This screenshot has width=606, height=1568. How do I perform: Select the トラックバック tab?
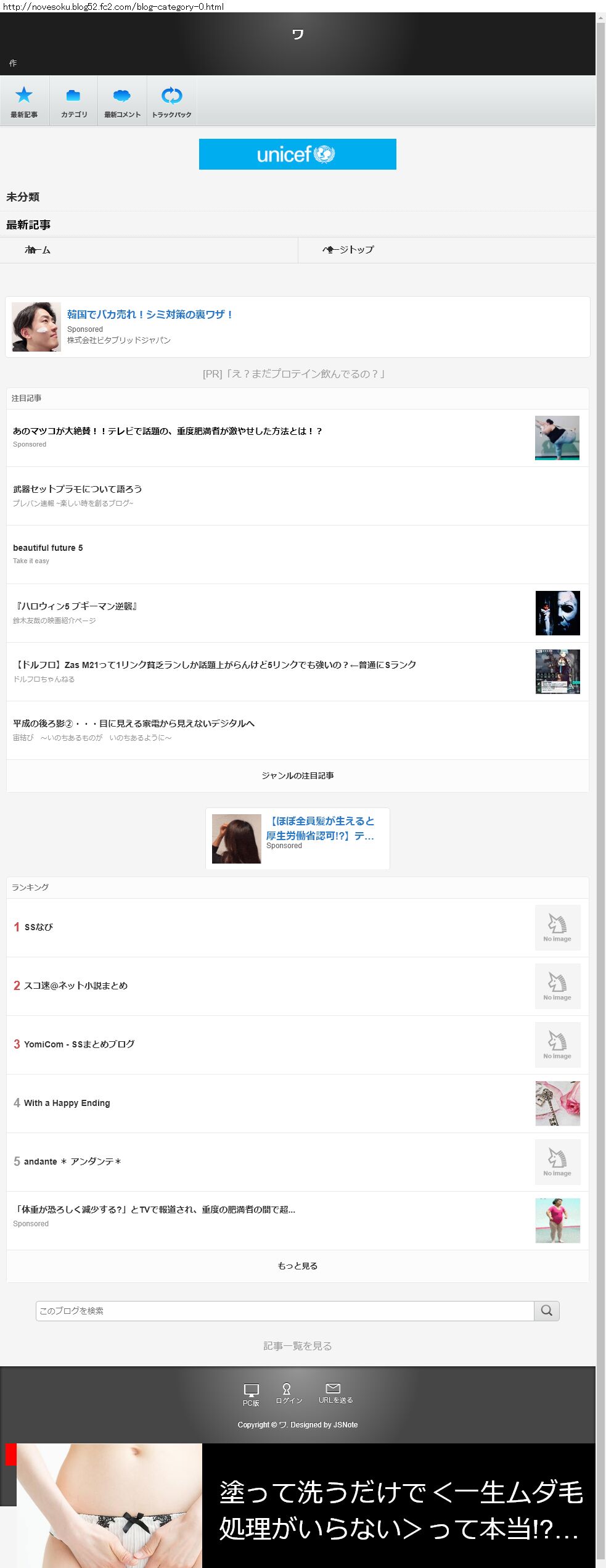point(171,101)
